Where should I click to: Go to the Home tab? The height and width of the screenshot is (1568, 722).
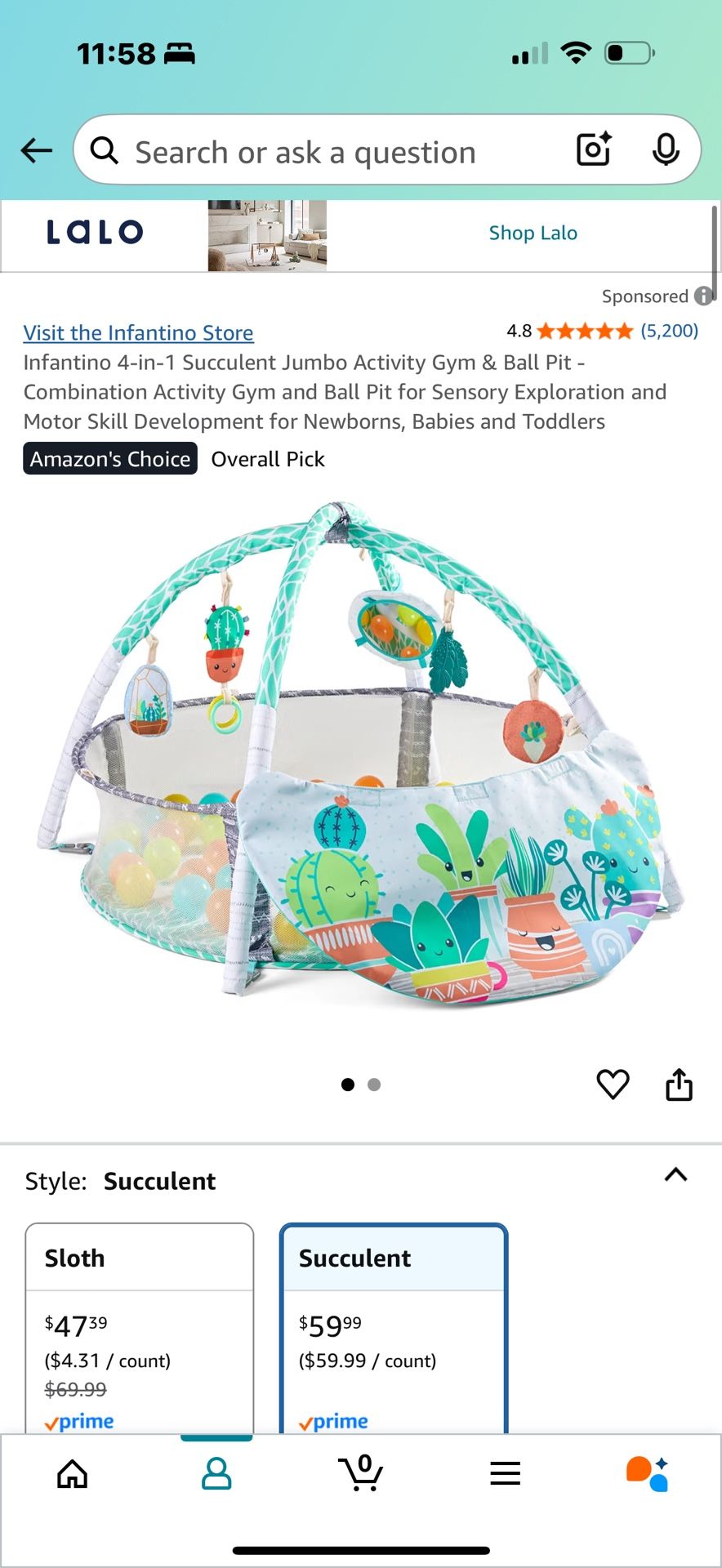coord(73,1474)
